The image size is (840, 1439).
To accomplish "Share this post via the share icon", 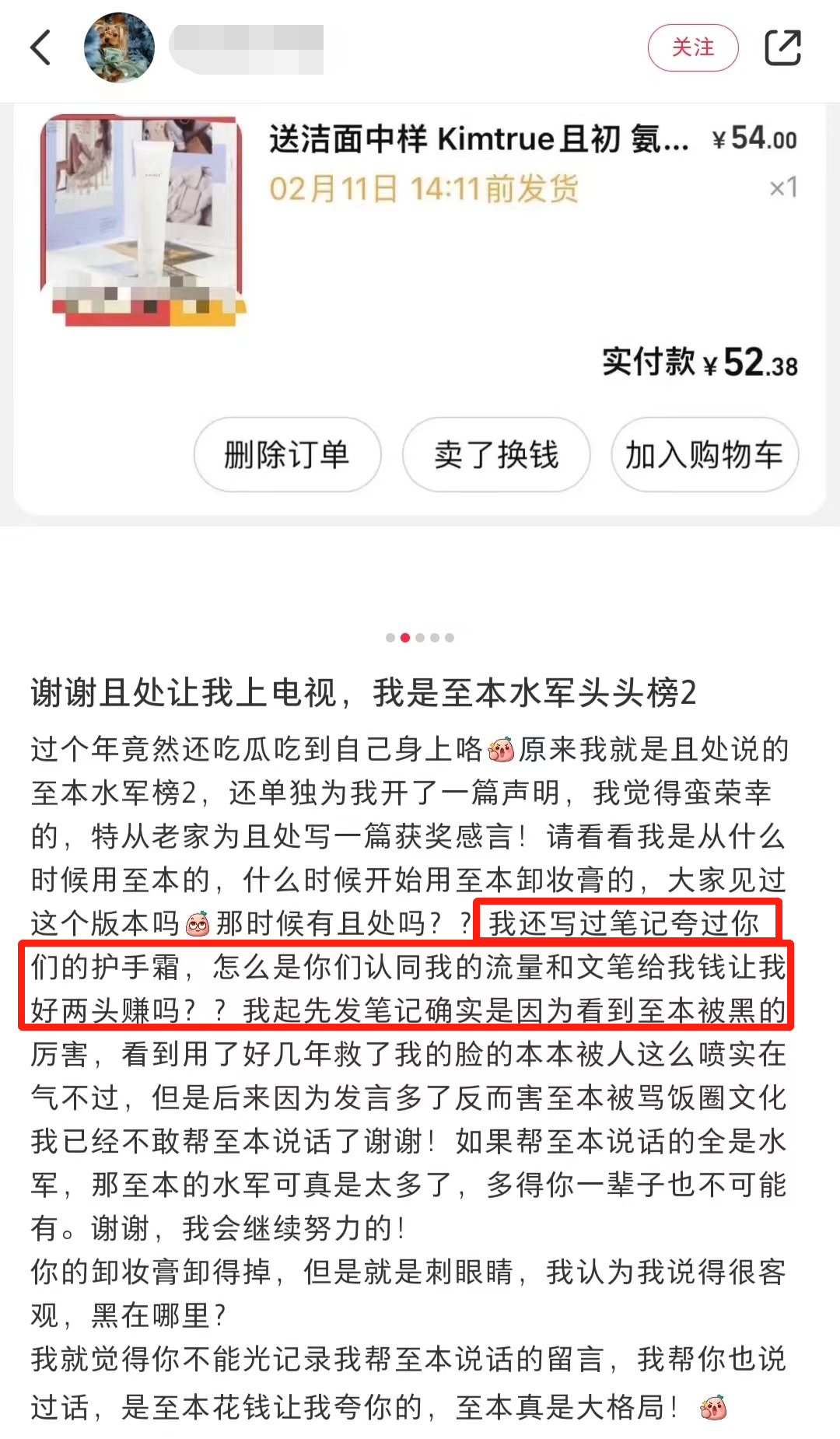I will (782, 47).
